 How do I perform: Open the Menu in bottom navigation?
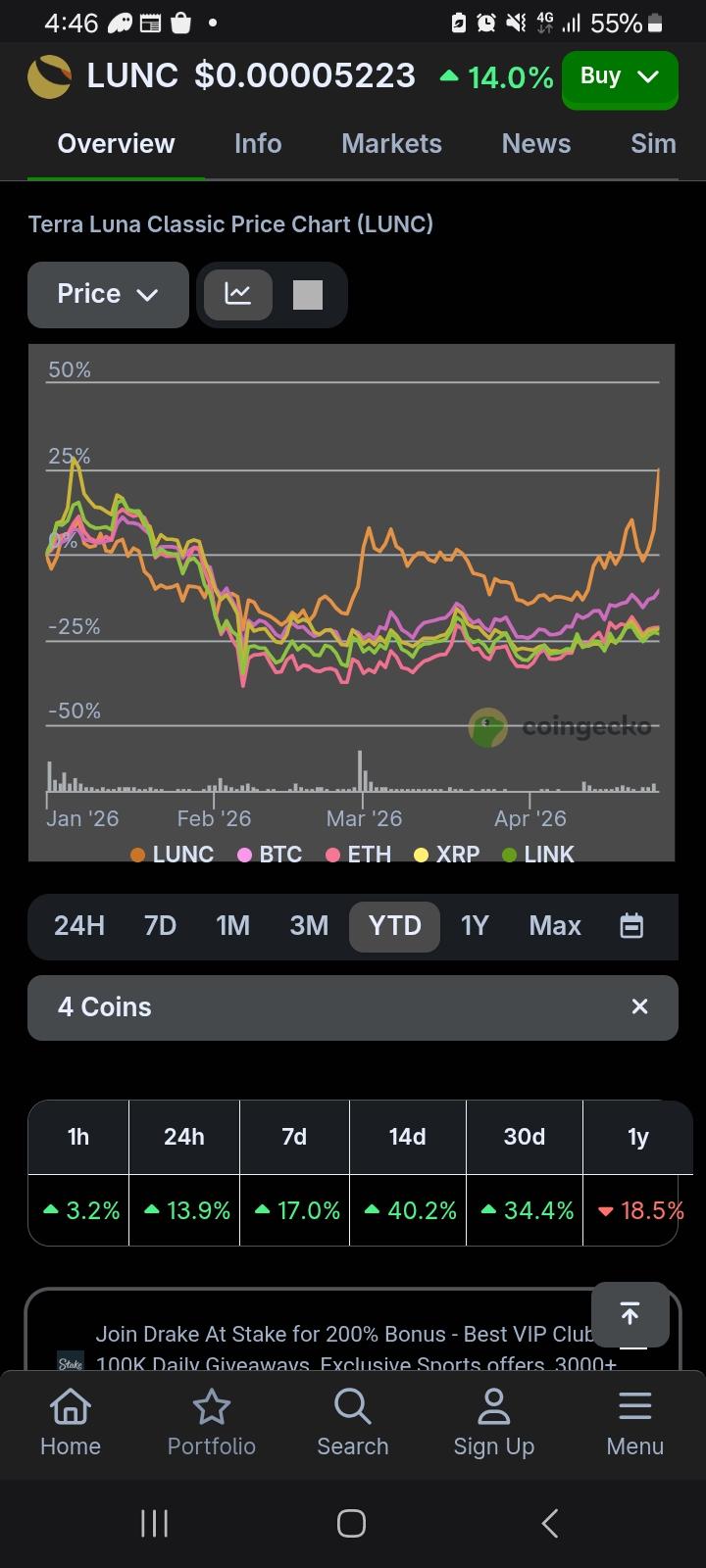(x=635, y=1423)
